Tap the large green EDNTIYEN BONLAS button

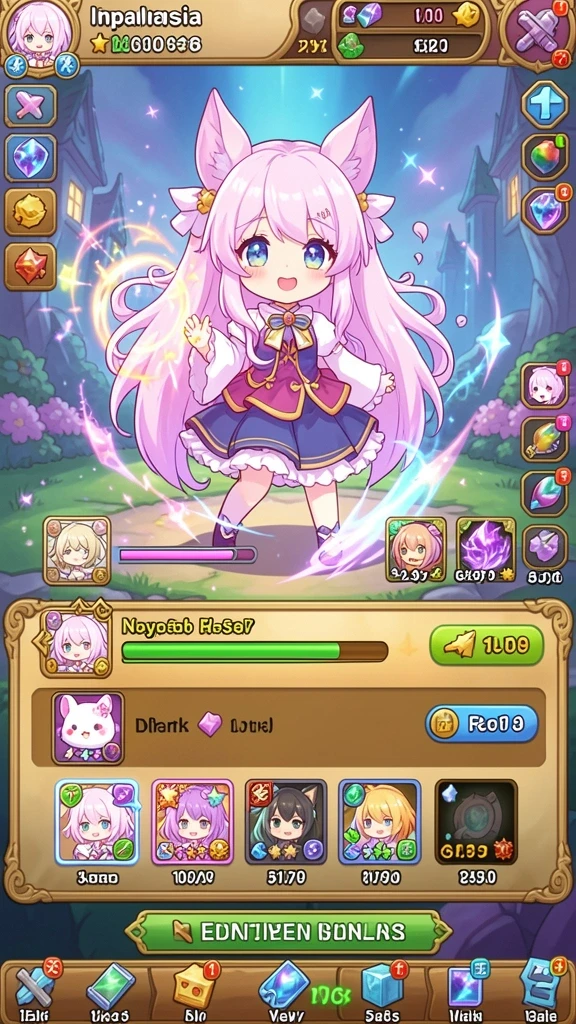coord(289,932)
